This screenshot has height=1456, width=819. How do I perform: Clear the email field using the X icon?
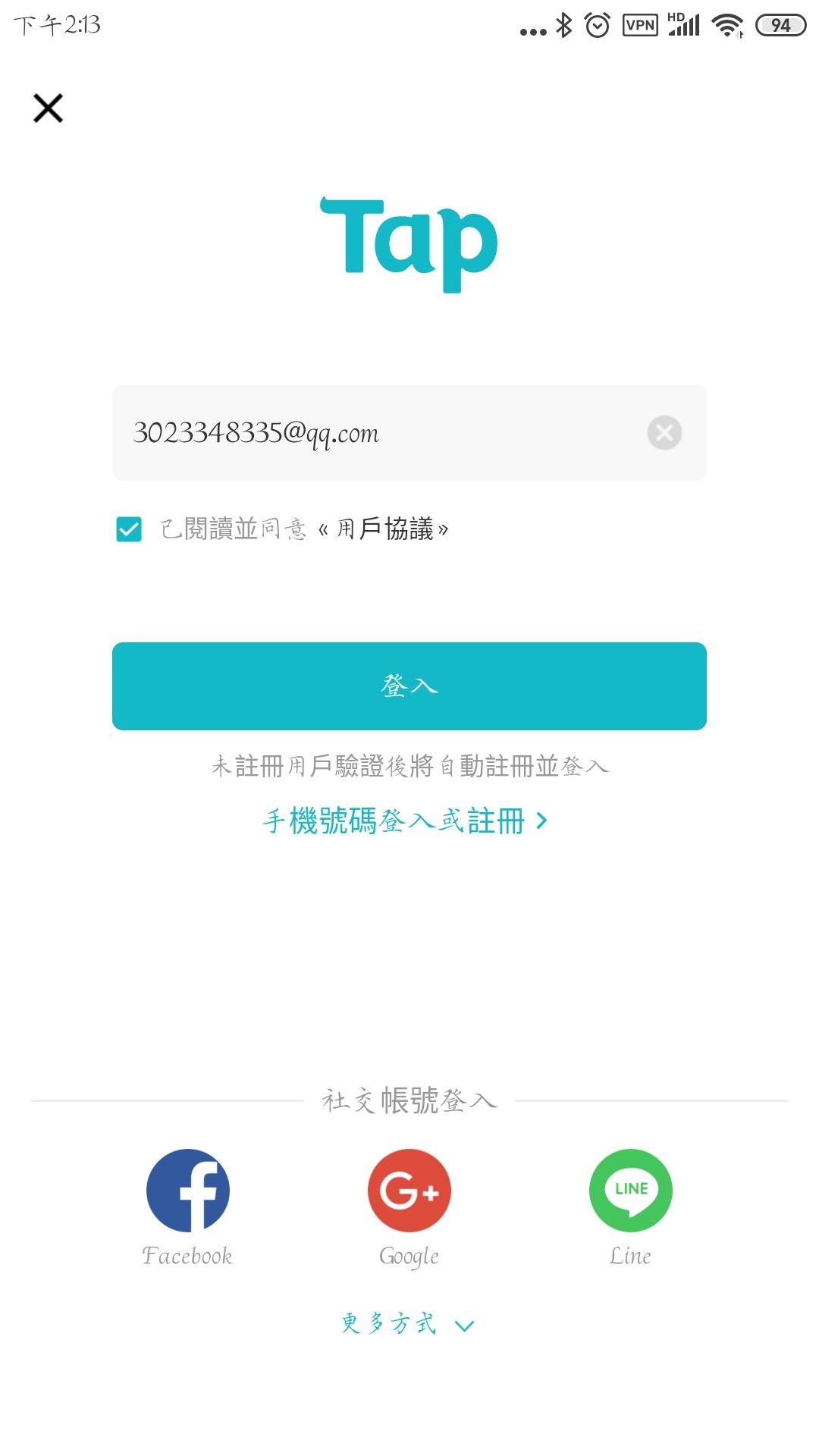[x=665, y=432]
